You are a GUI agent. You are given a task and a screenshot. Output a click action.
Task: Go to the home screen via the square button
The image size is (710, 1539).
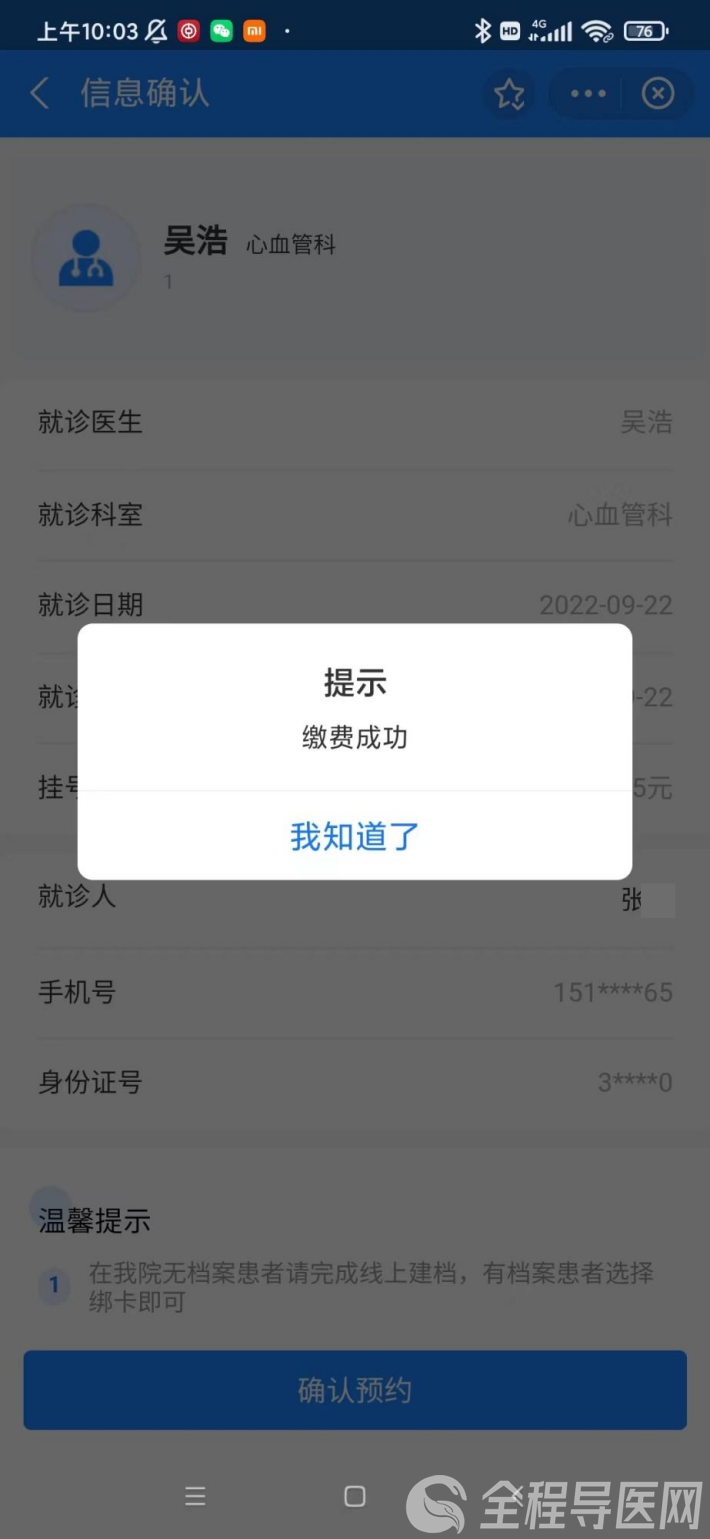355,1496
